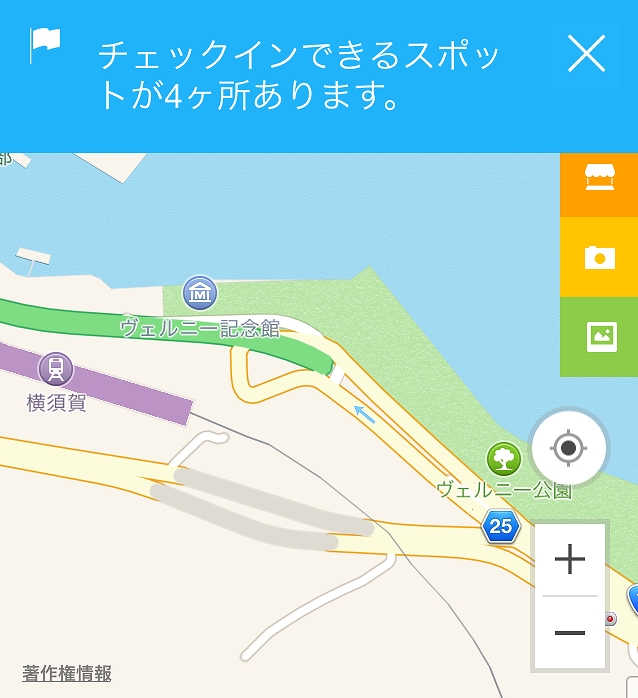The height and width of the screenshot is (698, 638).
Task: Tap the yellow camera button
Action: point(599,257)
